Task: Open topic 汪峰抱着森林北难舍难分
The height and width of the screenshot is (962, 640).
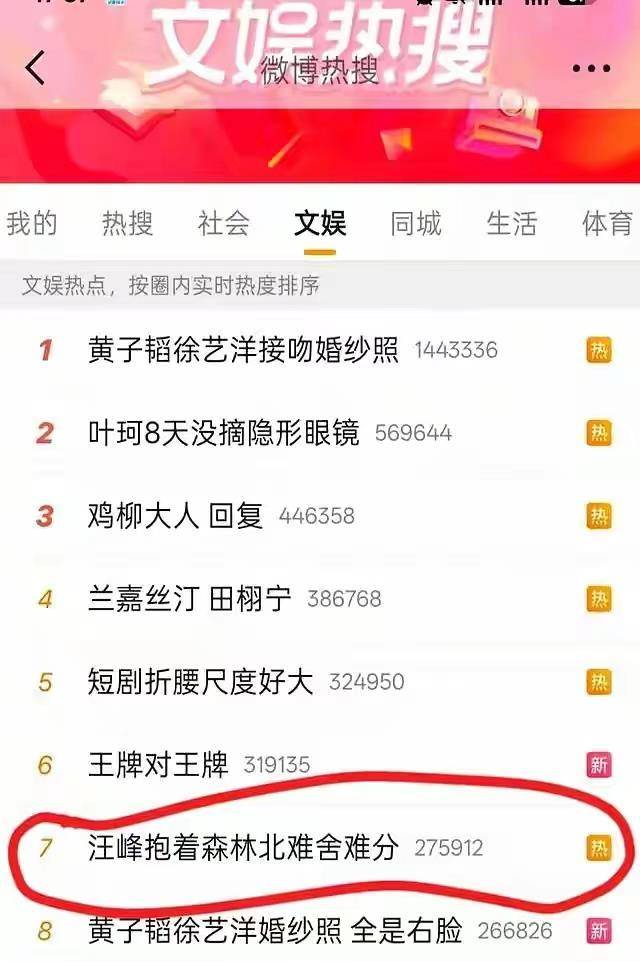Action: (x=243, y=848)
